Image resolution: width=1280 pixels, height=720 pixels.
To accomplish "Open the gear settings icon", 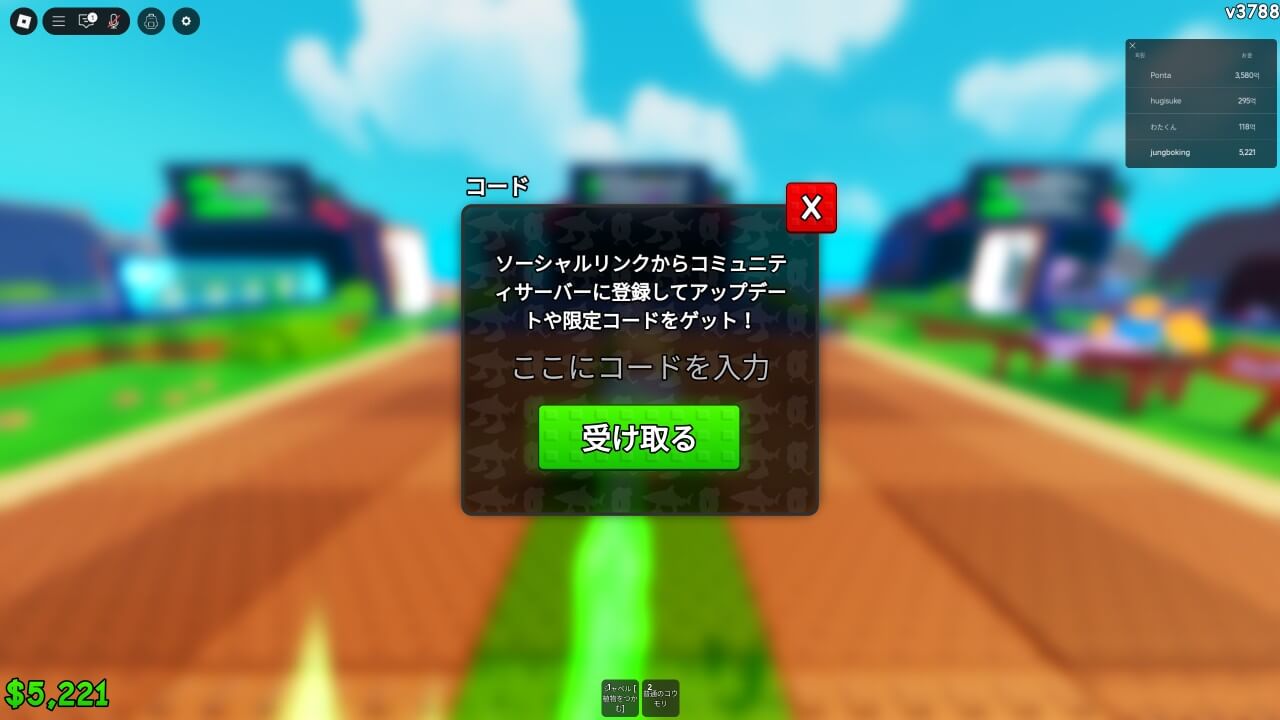I will click(185, 21).
